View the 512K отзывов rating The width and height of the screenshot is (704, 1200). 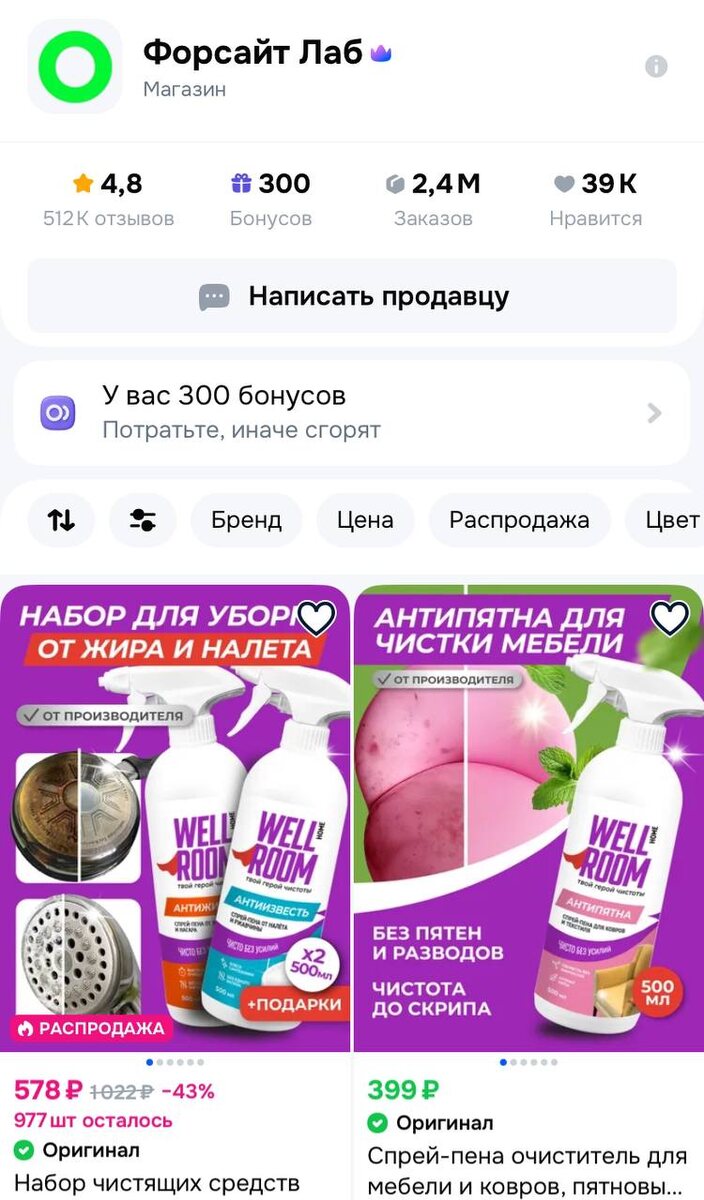pyautogui.click(x=108, y=200)
